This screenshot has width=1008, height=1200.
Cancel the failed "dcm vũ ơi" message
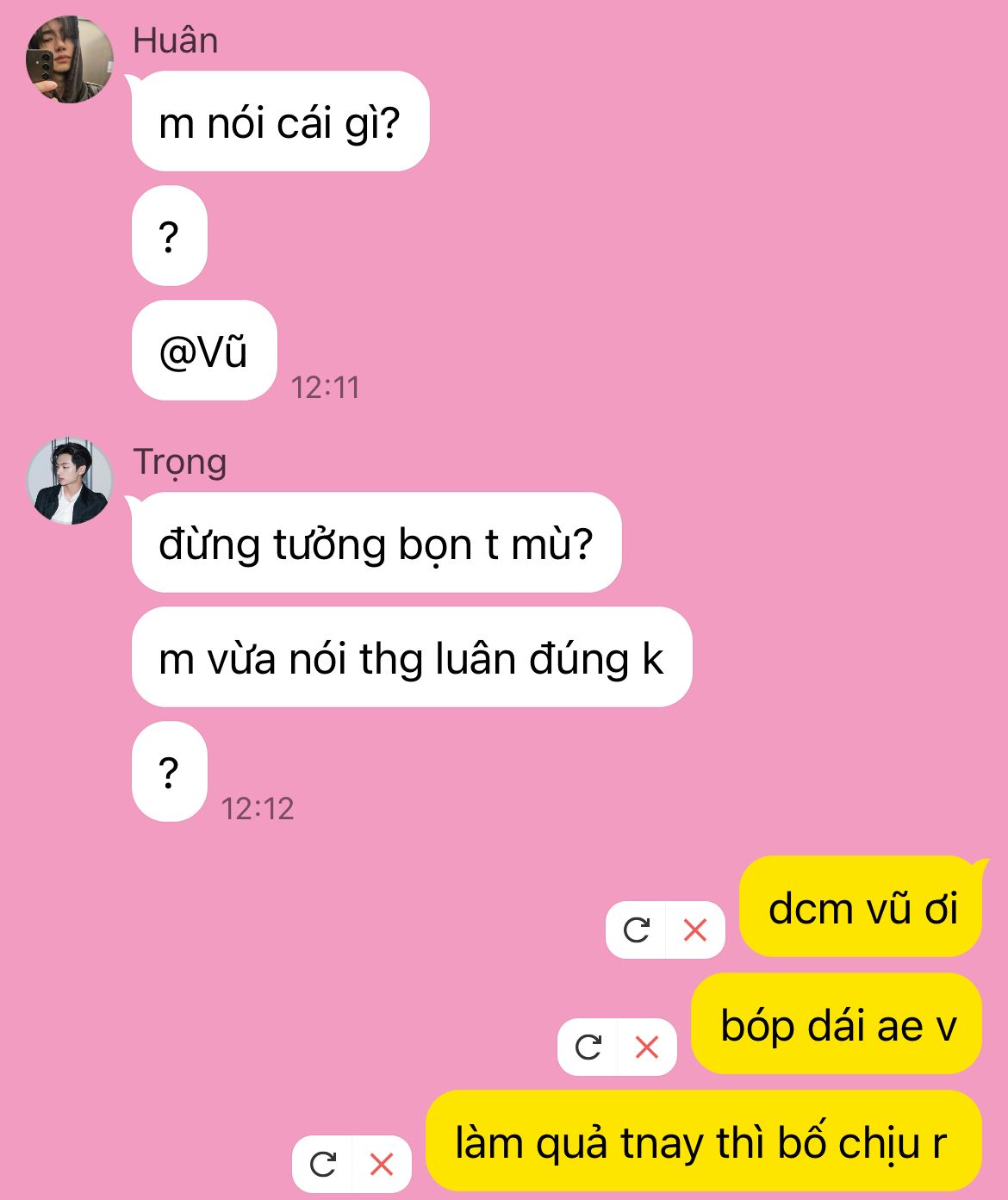pos(695,930)
